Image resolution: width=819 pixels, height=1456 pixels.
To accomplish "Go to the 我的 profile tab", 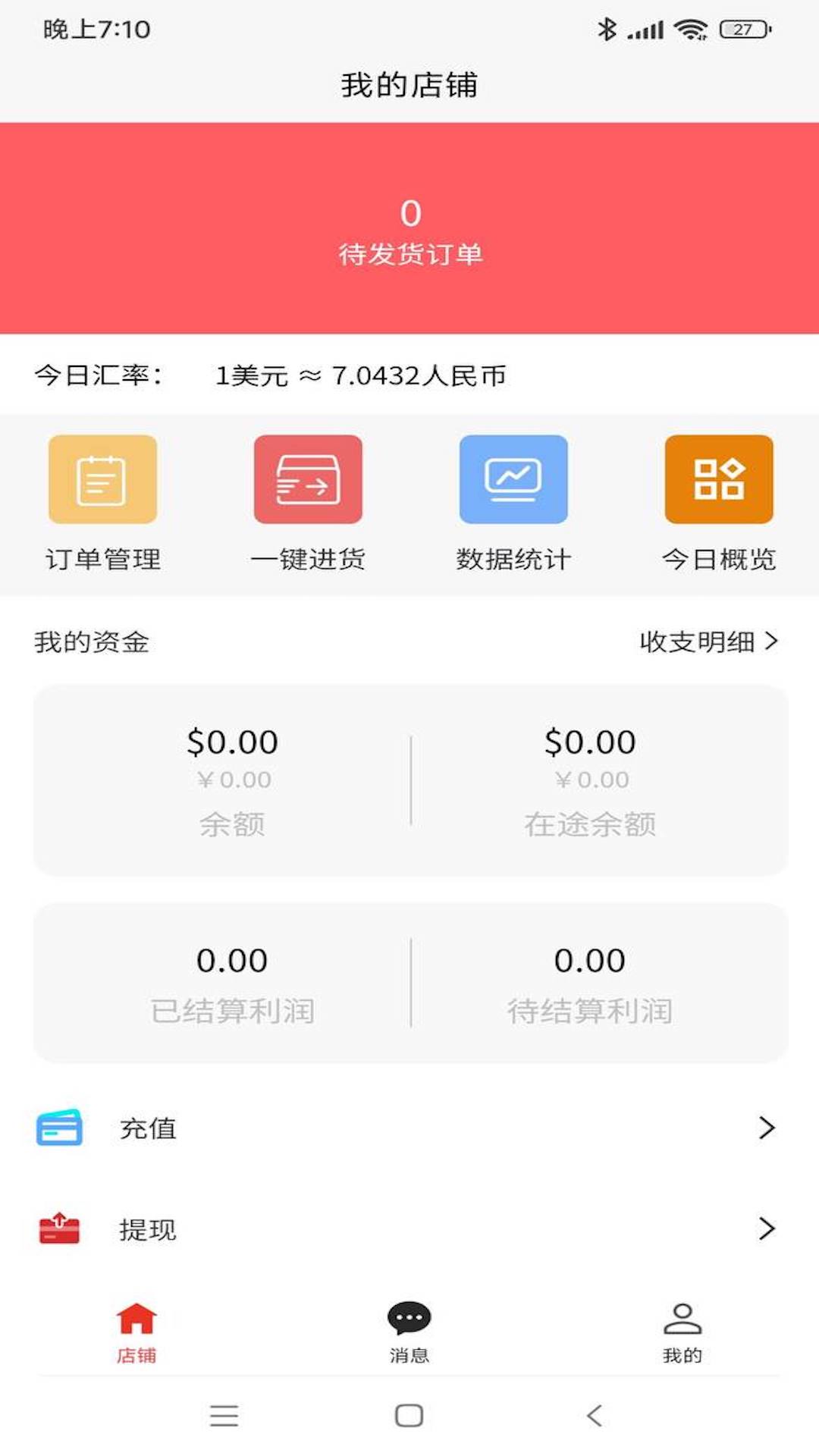I will [x=682, y=1332].
